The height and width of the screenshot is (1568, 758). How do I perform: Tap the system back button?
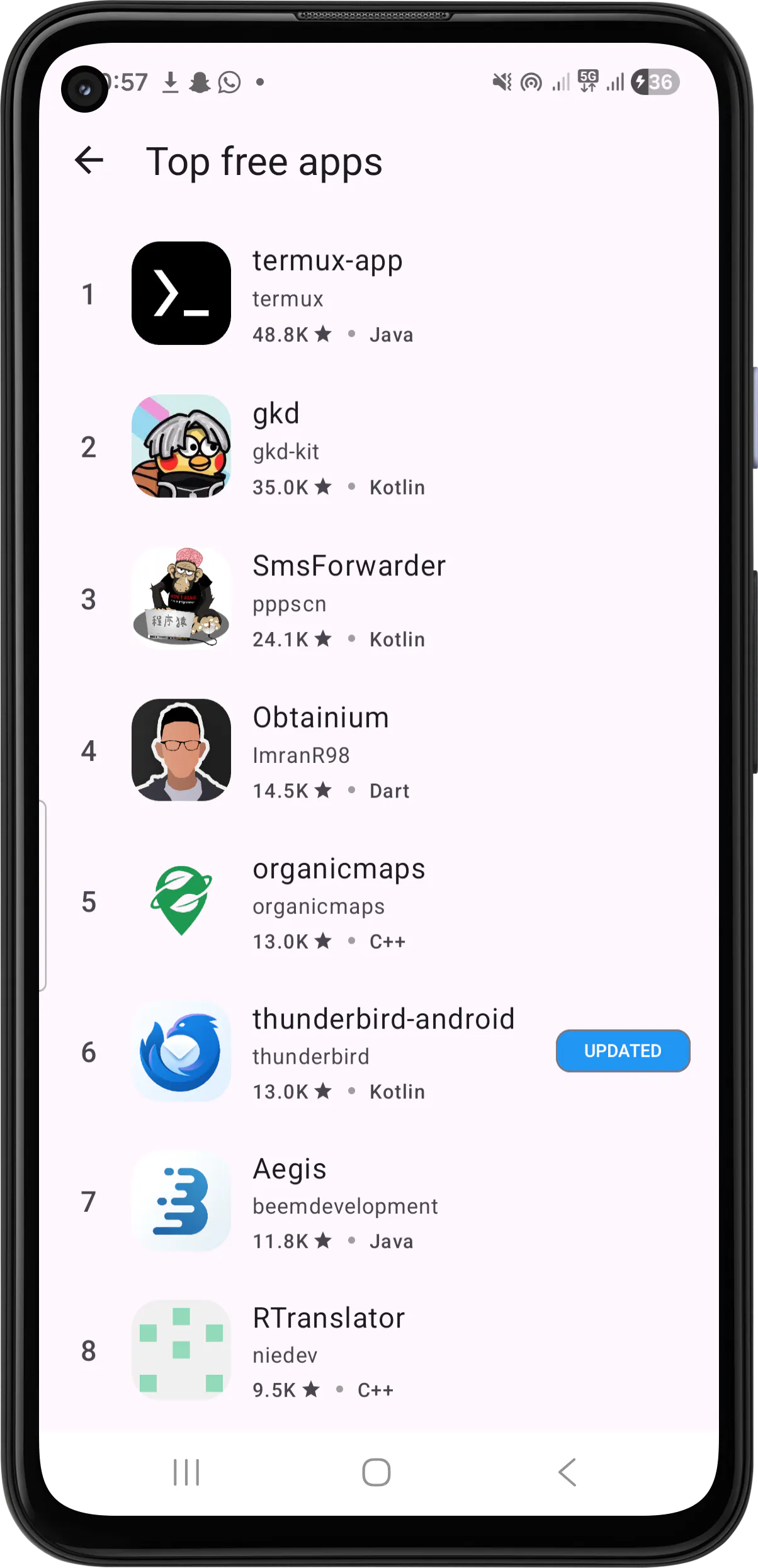coord(567,1473)
